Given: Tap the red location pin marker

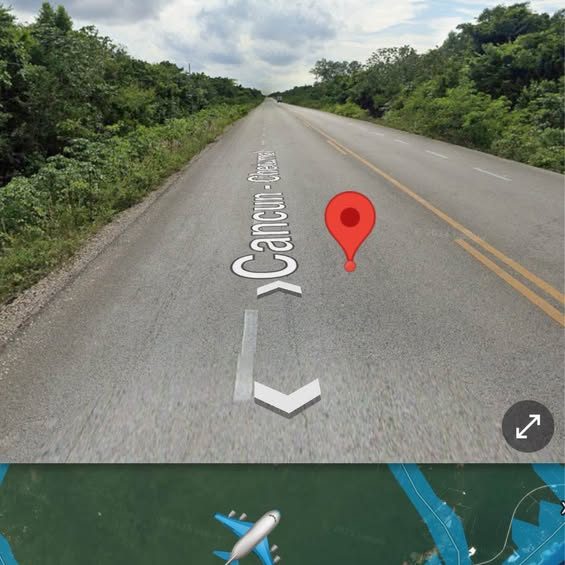Looking at the screenshot, I should click(x=350, y=231).
